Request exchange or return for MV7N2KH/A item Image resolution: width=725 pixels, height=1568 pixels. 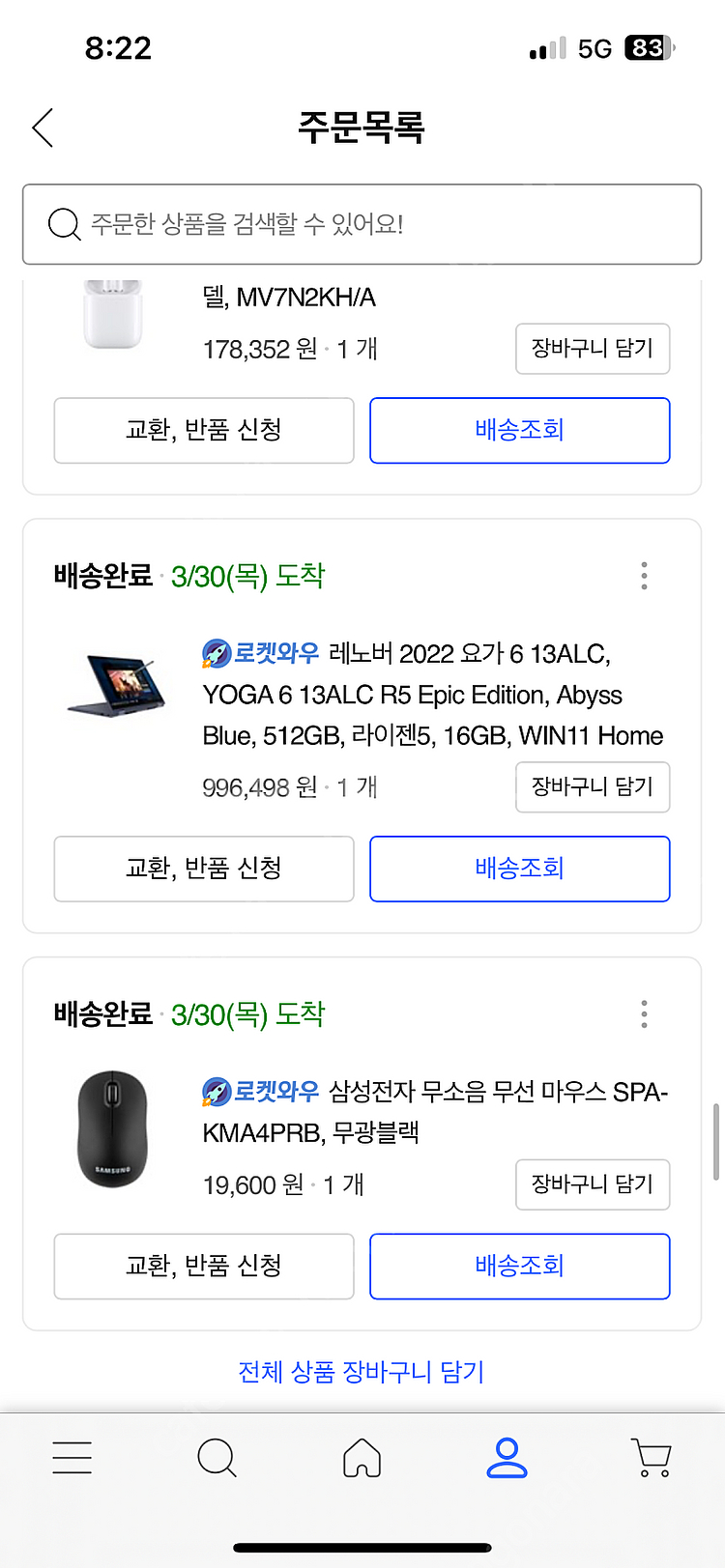click(x=204, y=430)
